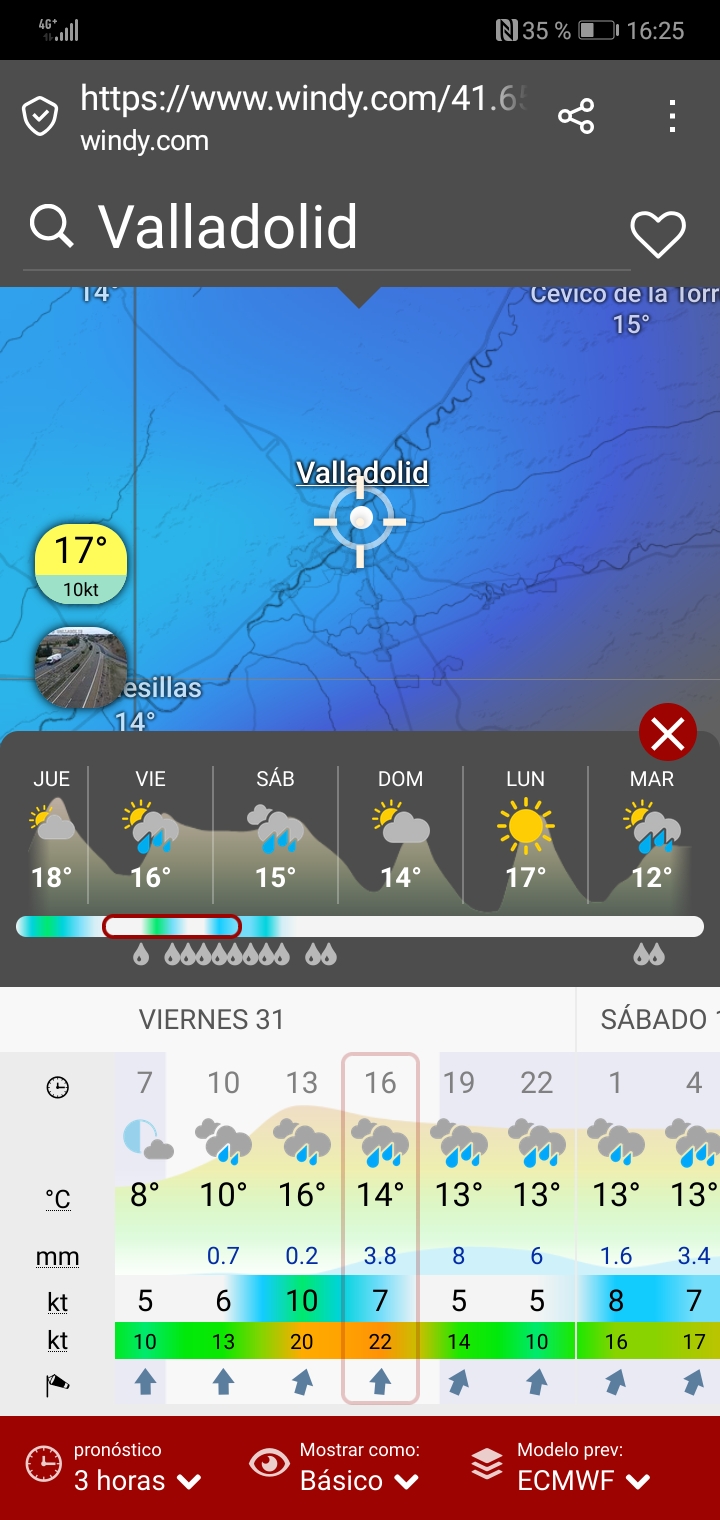The width and height of the screenshot is (720, 1520).
Task: Share this Windy page
Action: coord(576,117)
